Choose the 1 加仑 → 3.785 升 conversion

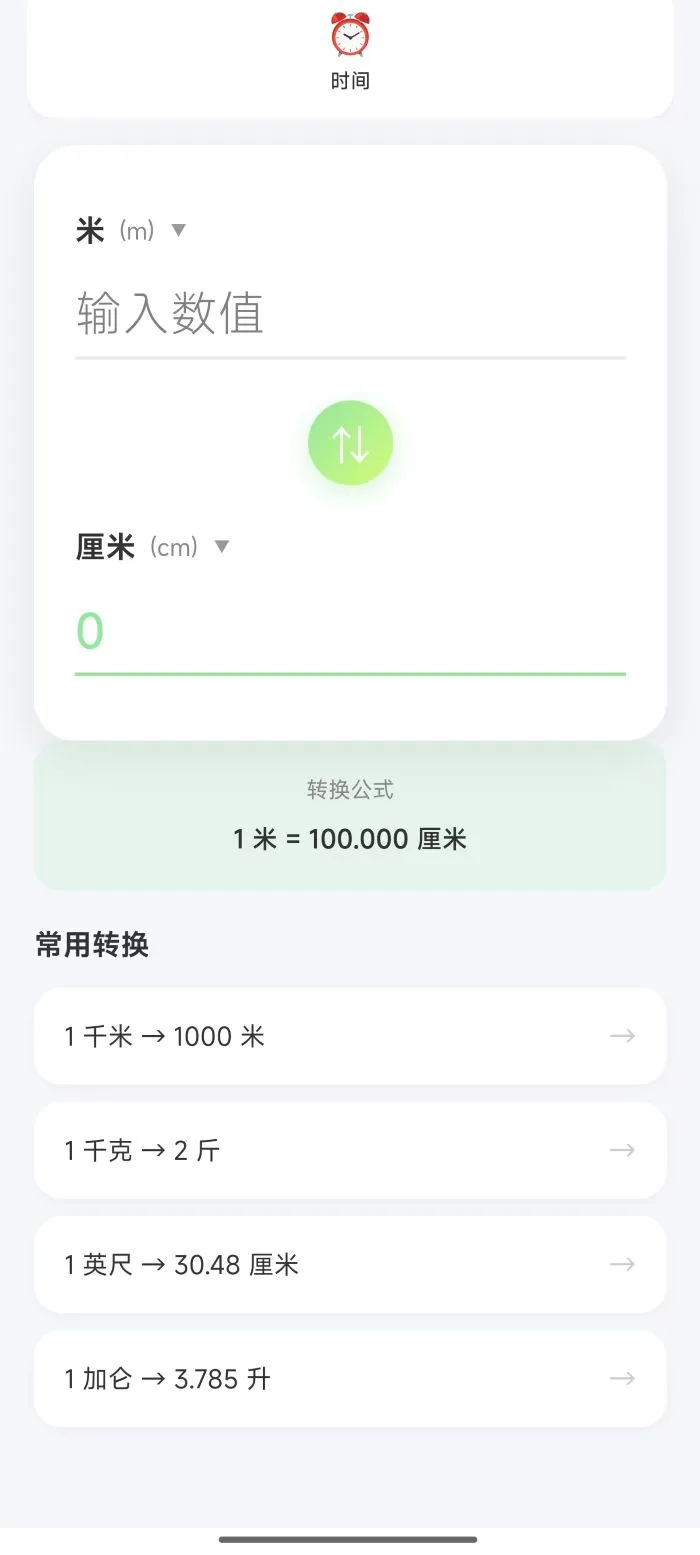tap(350, 1378)
